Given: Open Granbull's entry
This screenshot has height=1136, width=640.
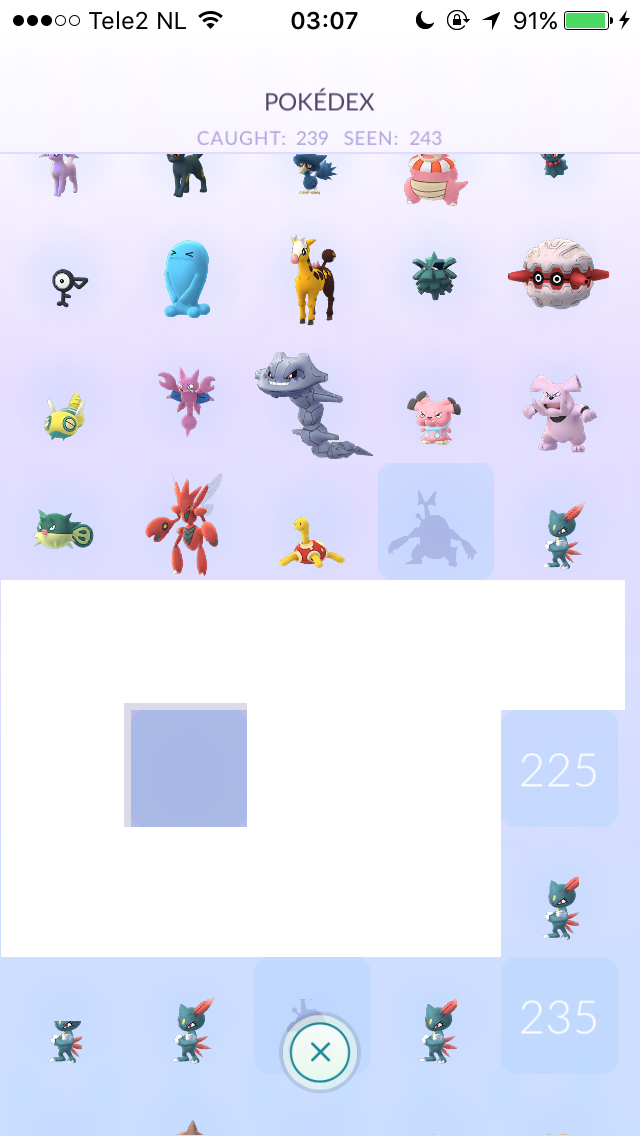Looking at the screenshot, I should (558, 412).
